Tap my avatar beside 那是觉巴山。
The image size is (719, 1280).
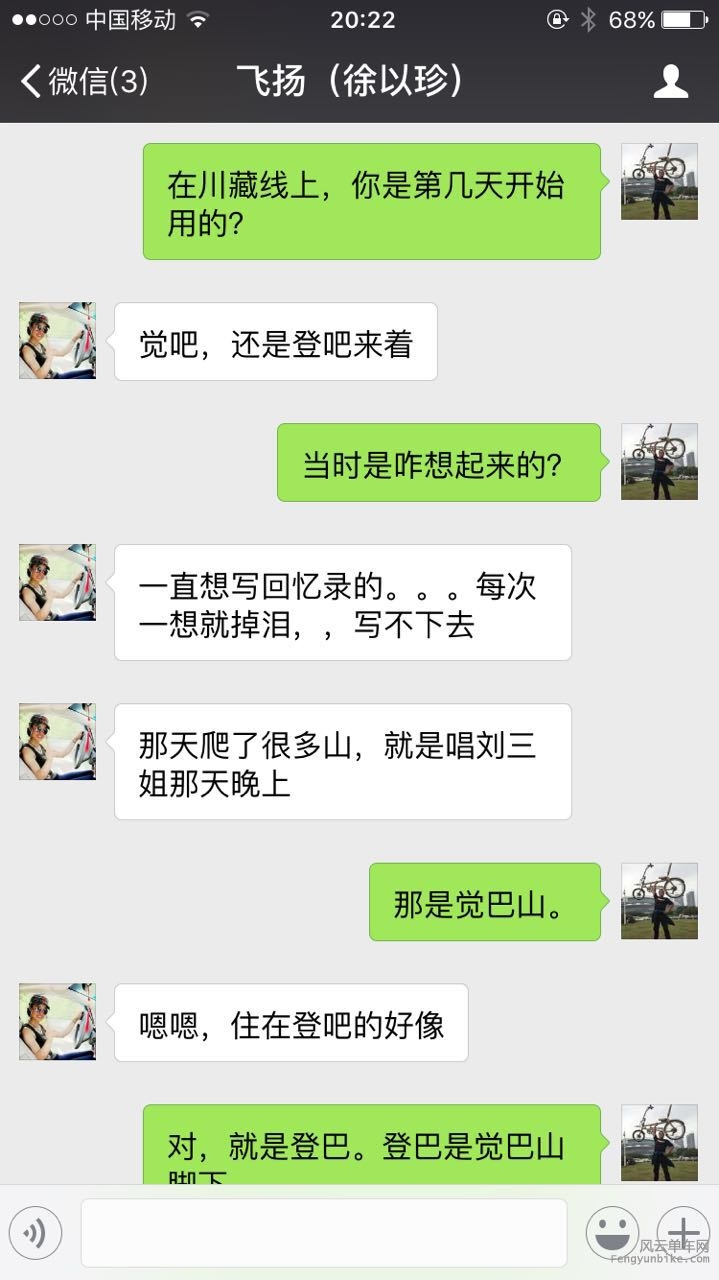click(x=659, y=901)
